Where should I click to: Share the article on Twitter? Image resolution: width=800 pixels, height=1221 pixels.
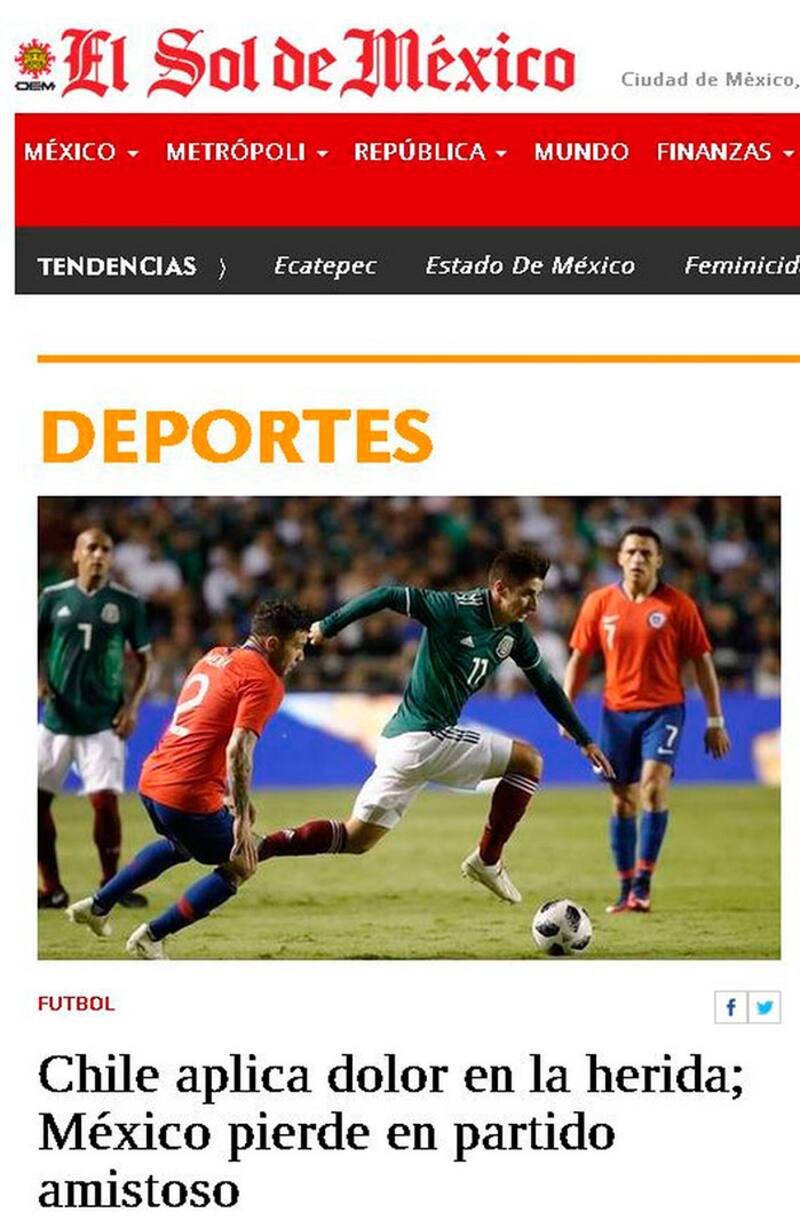coord(764,1008)
